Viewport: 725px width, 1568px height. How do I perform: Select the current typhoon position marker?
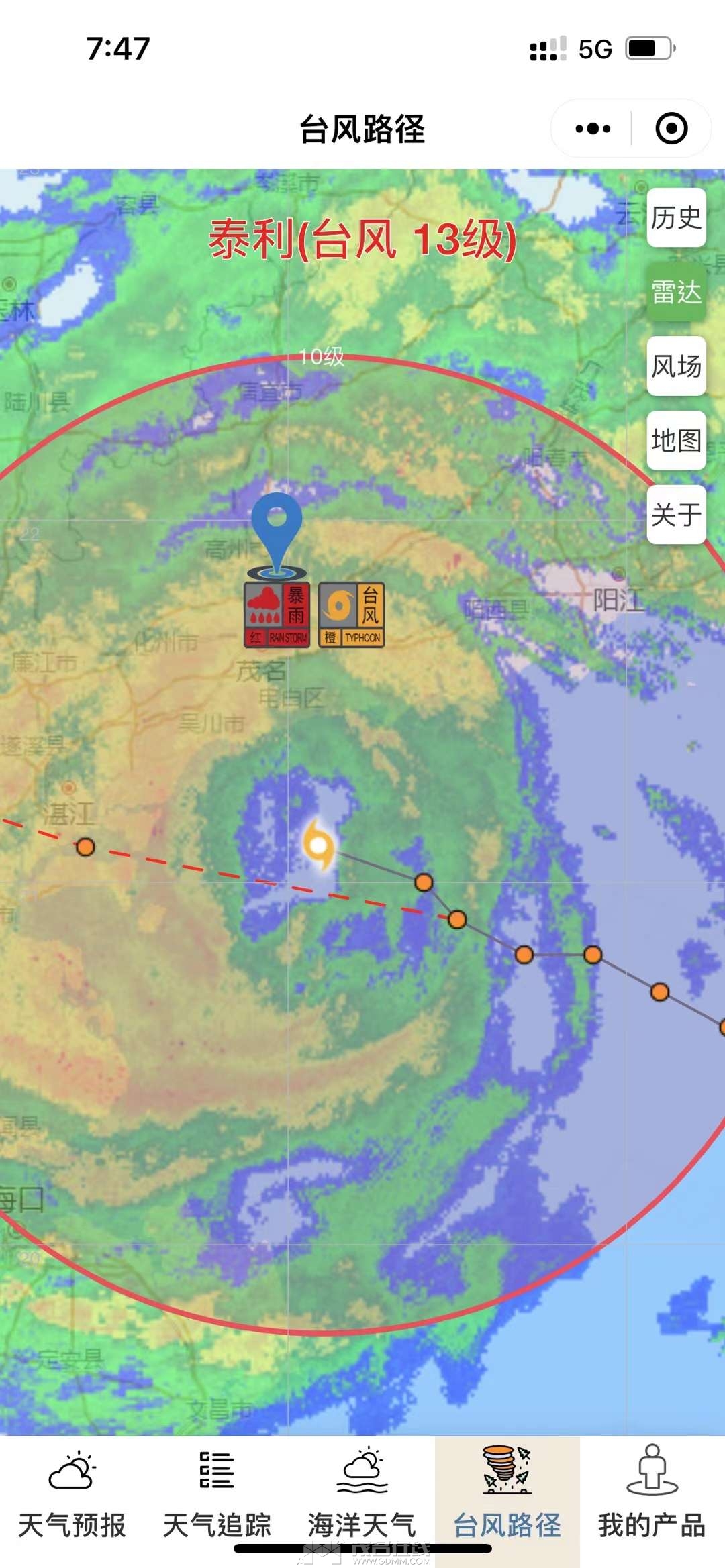point(319,844)
